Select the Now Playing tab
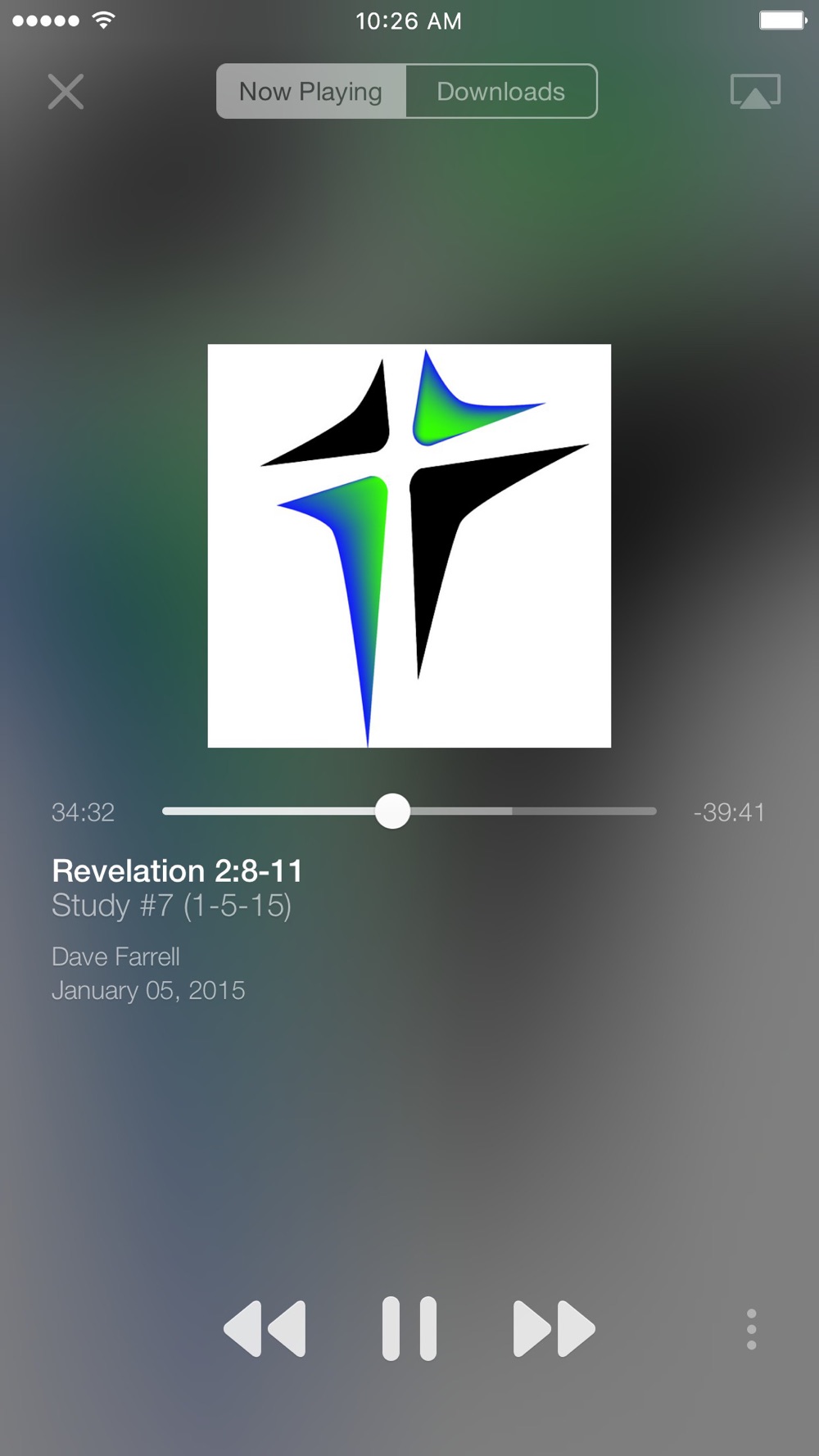This screenshot has width=819, height=1456. (x=311, y=92)
